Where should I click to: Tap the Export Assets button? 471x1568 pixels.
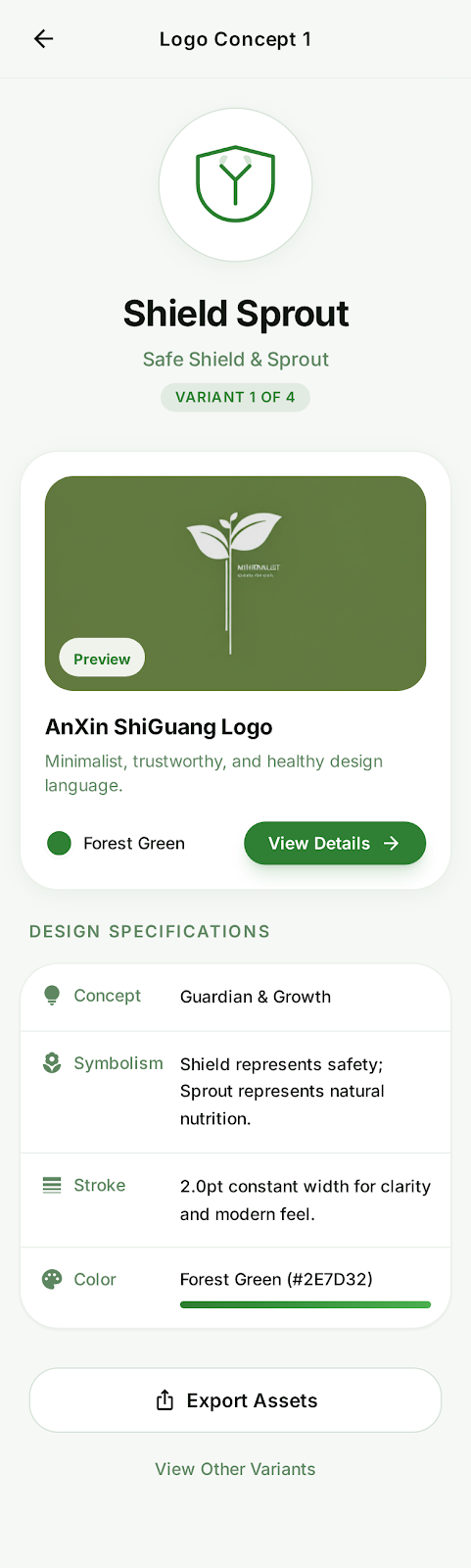235,1400
